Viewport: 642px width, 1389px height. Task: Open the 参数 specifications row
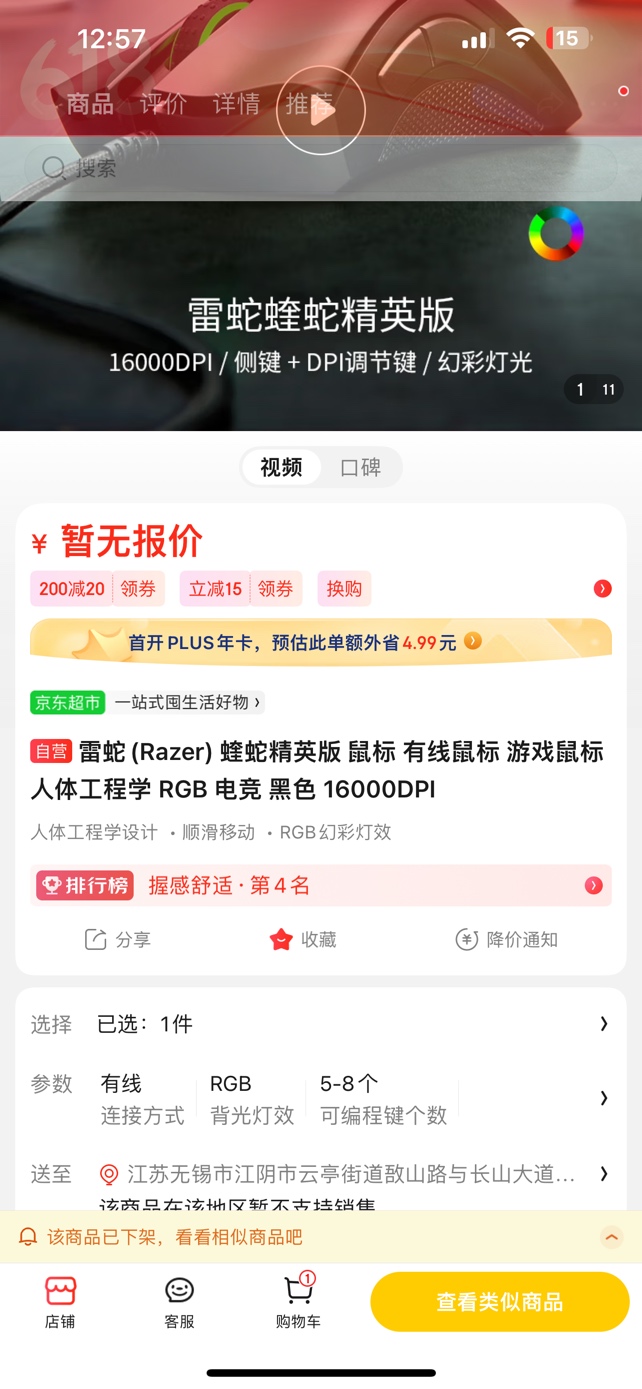coord(320,1098)
